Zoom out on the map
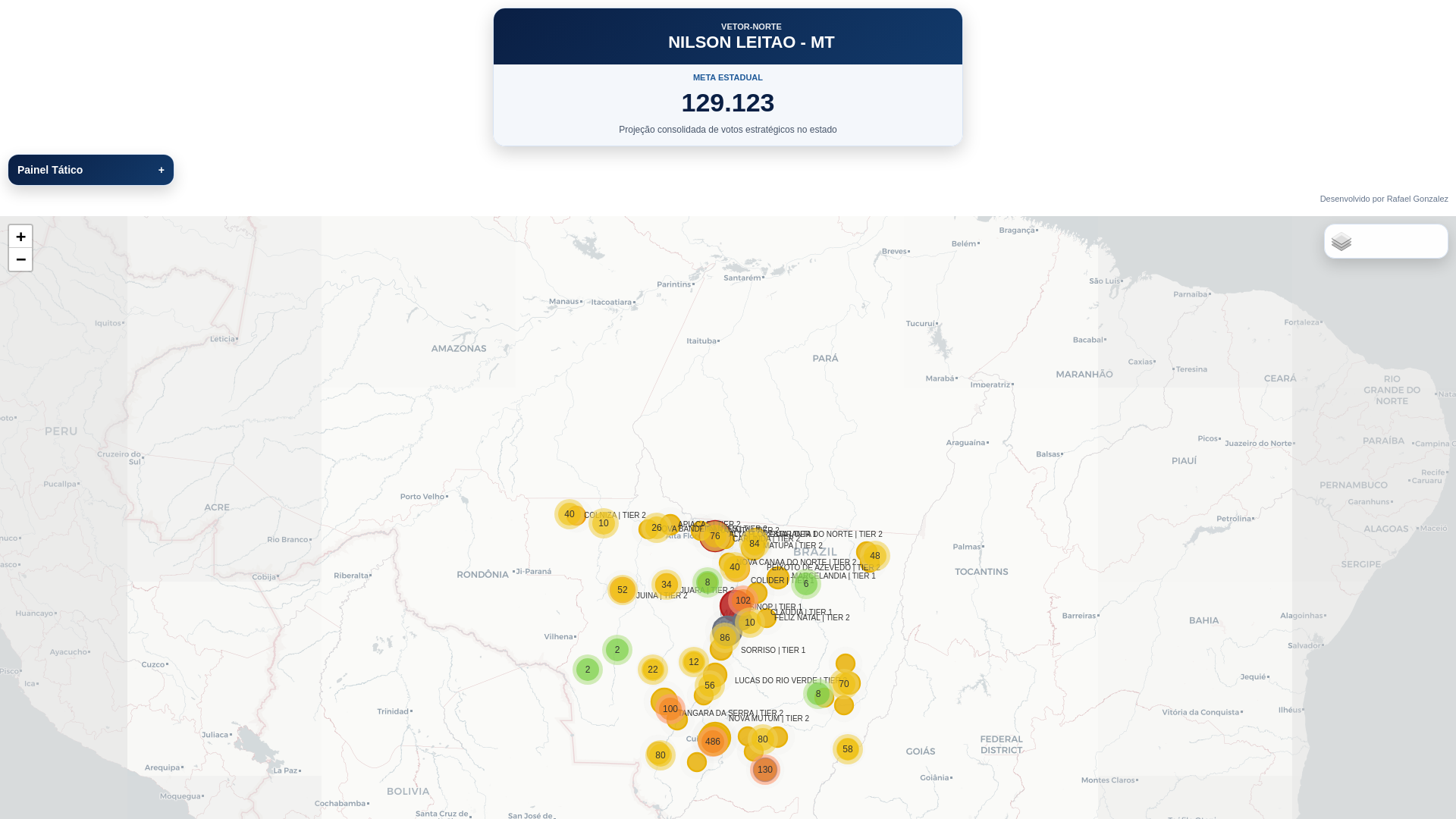Viewport: 1456px width, 819px height. 20,259
